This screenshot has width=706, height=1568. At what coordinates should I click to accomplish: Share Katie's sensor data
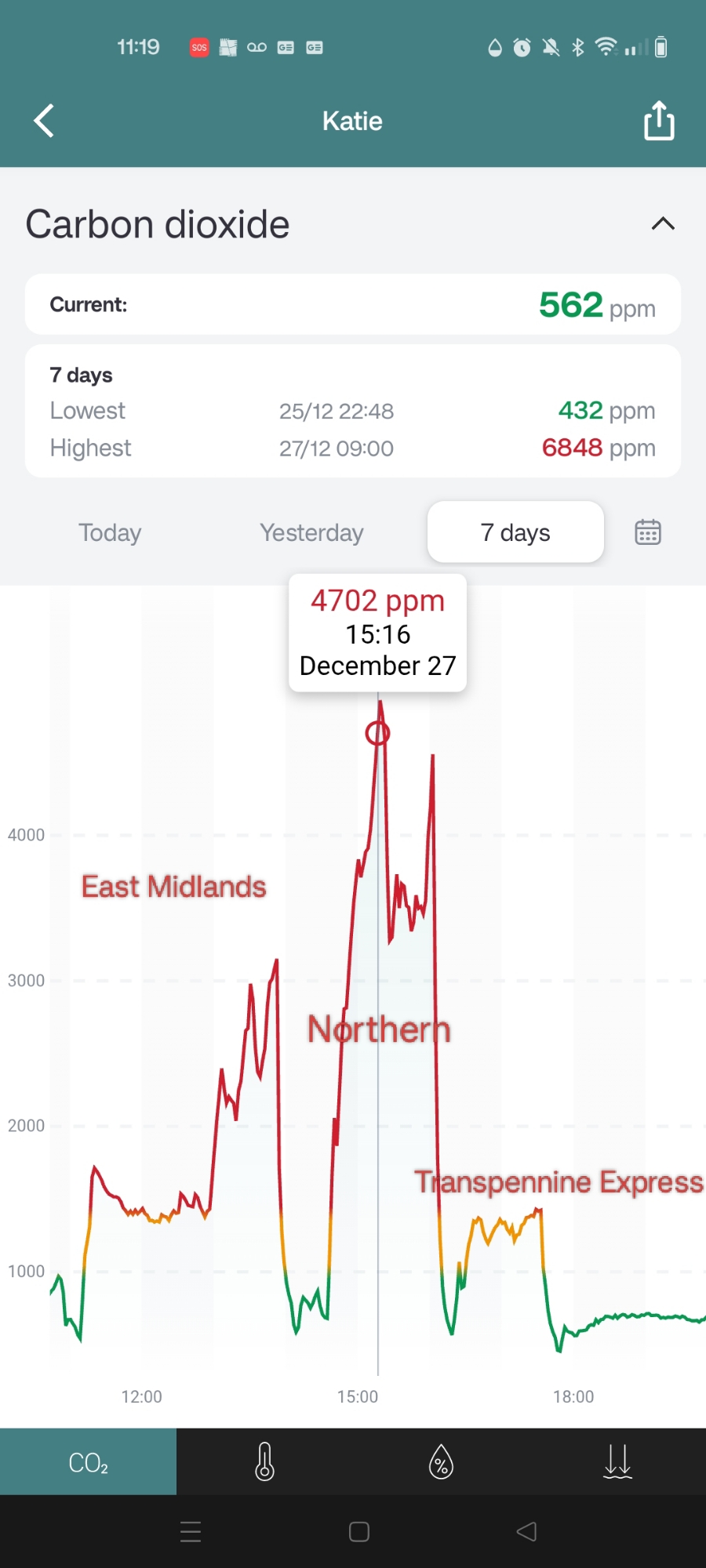tap(659, 121)
